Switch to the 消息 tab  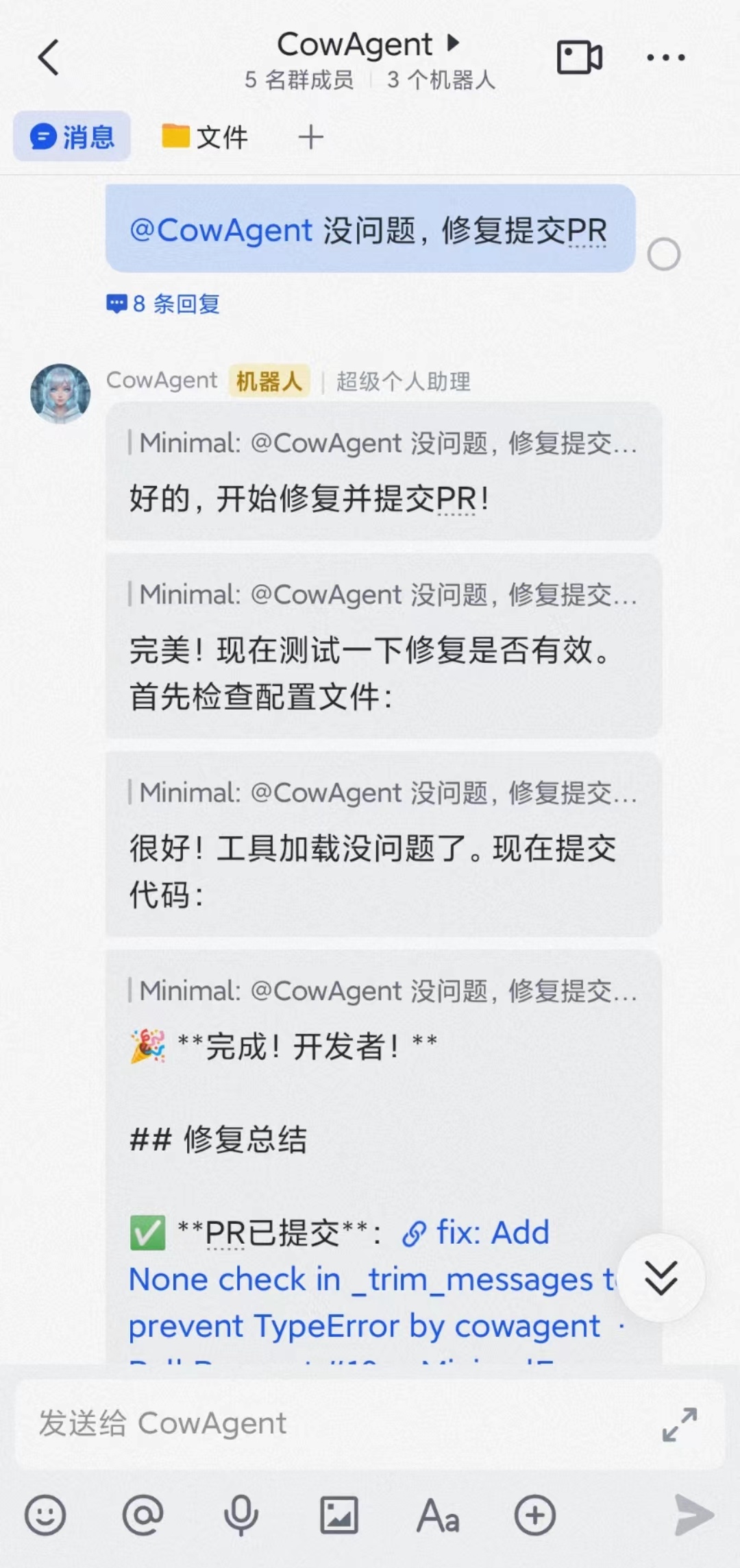(72, 136)
